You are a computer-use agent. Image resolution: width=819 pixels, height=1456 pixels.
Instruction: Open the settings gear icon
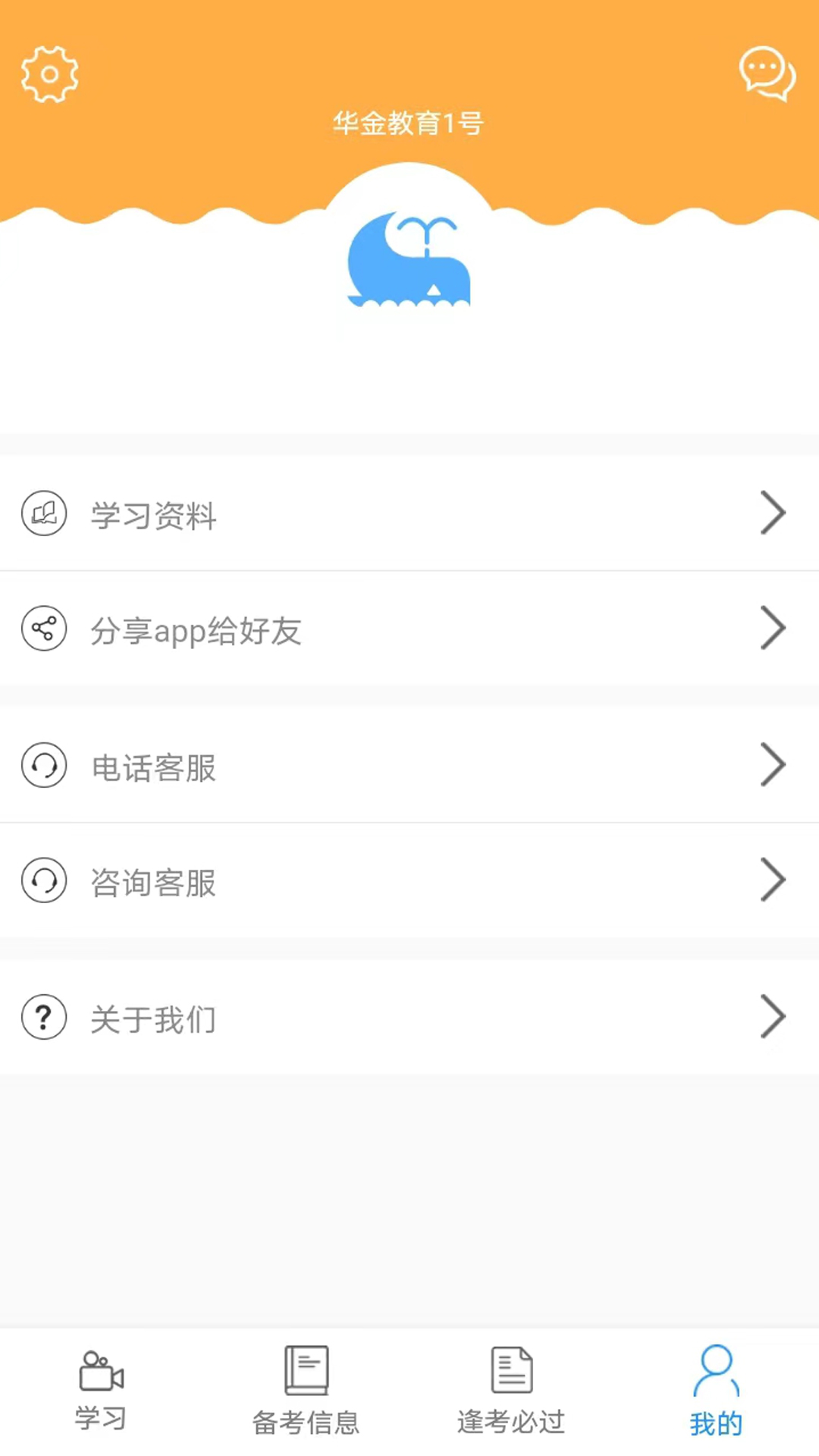pyautogui.click(x=49, y=74)
